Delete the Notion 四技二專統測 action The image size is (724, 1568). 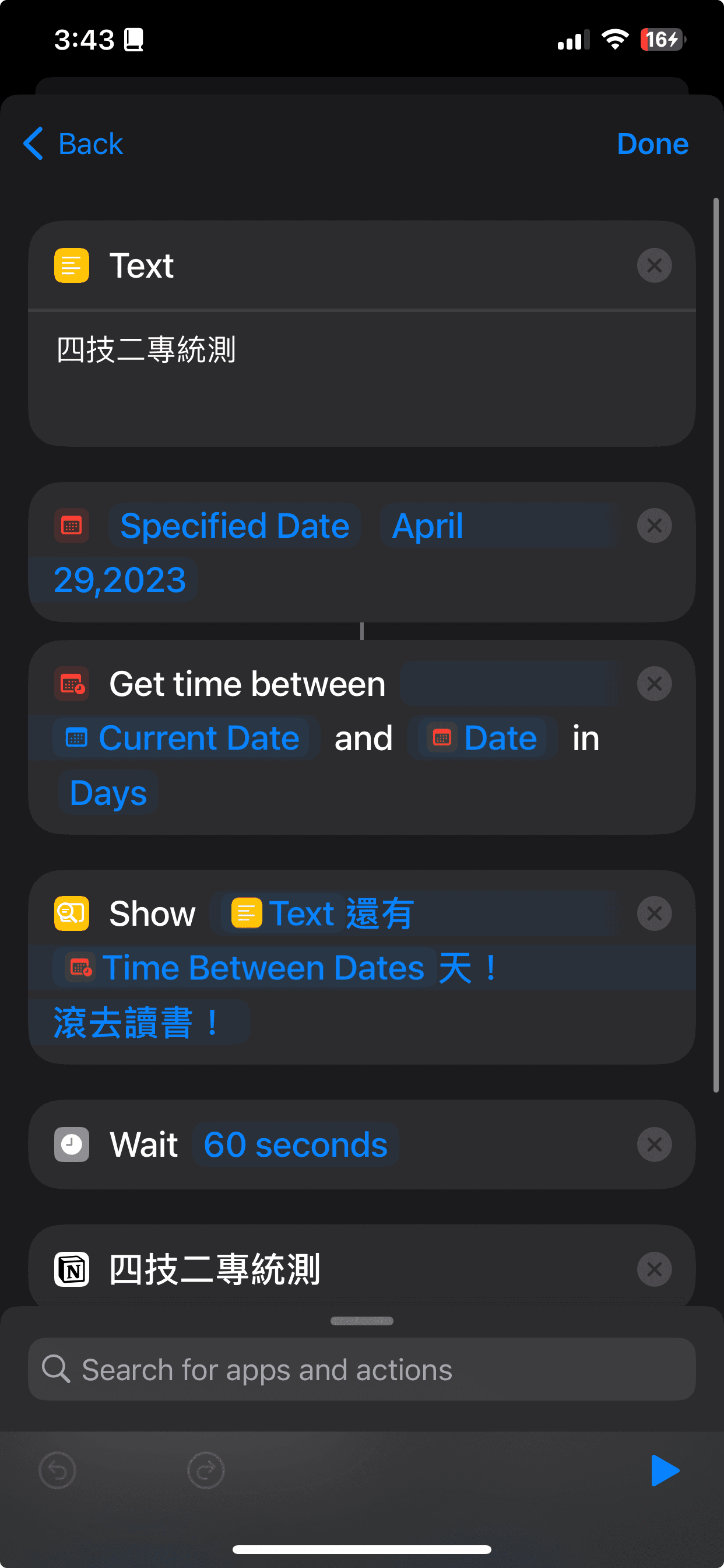(x=654, y=1269)
